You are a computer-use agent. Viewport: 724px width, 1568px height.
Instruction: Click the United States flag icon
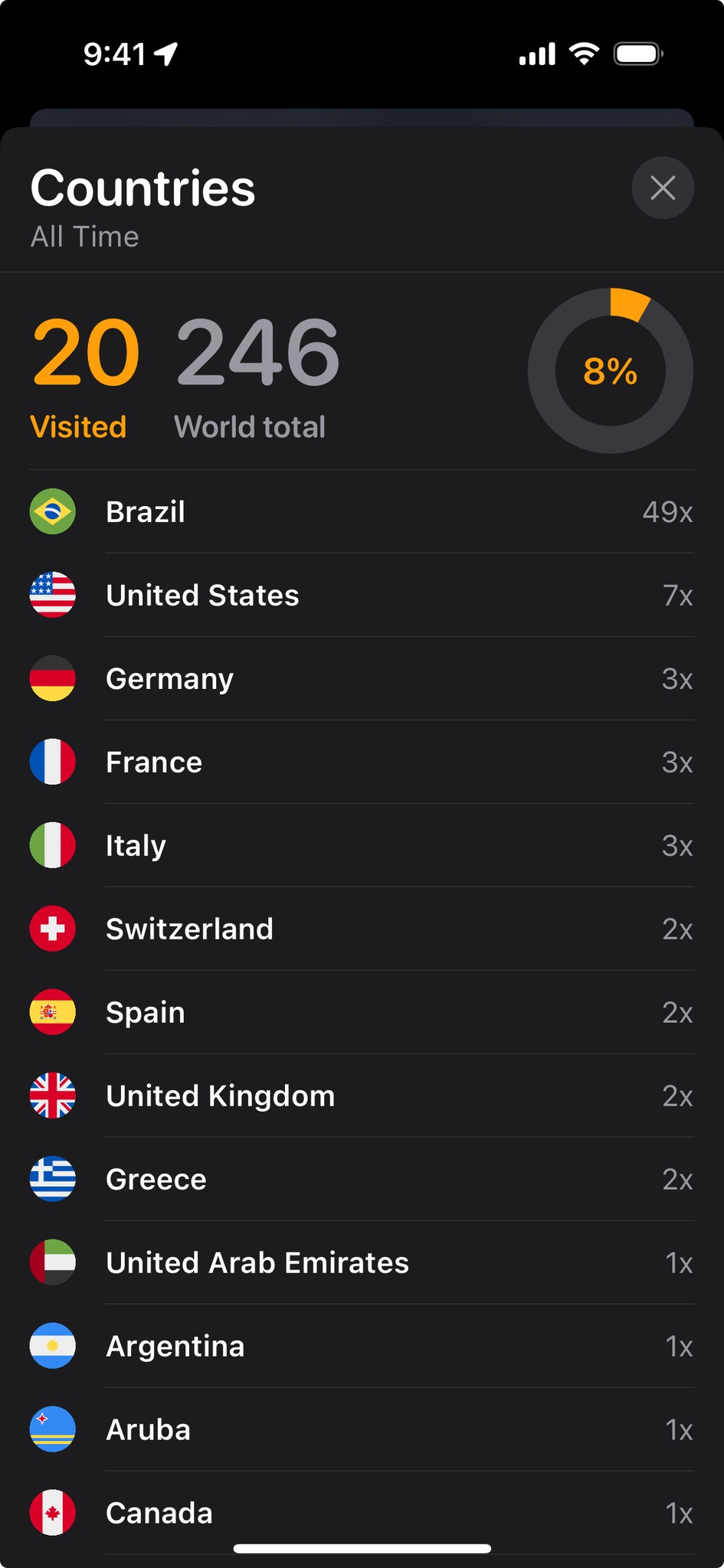coord(52,595)
